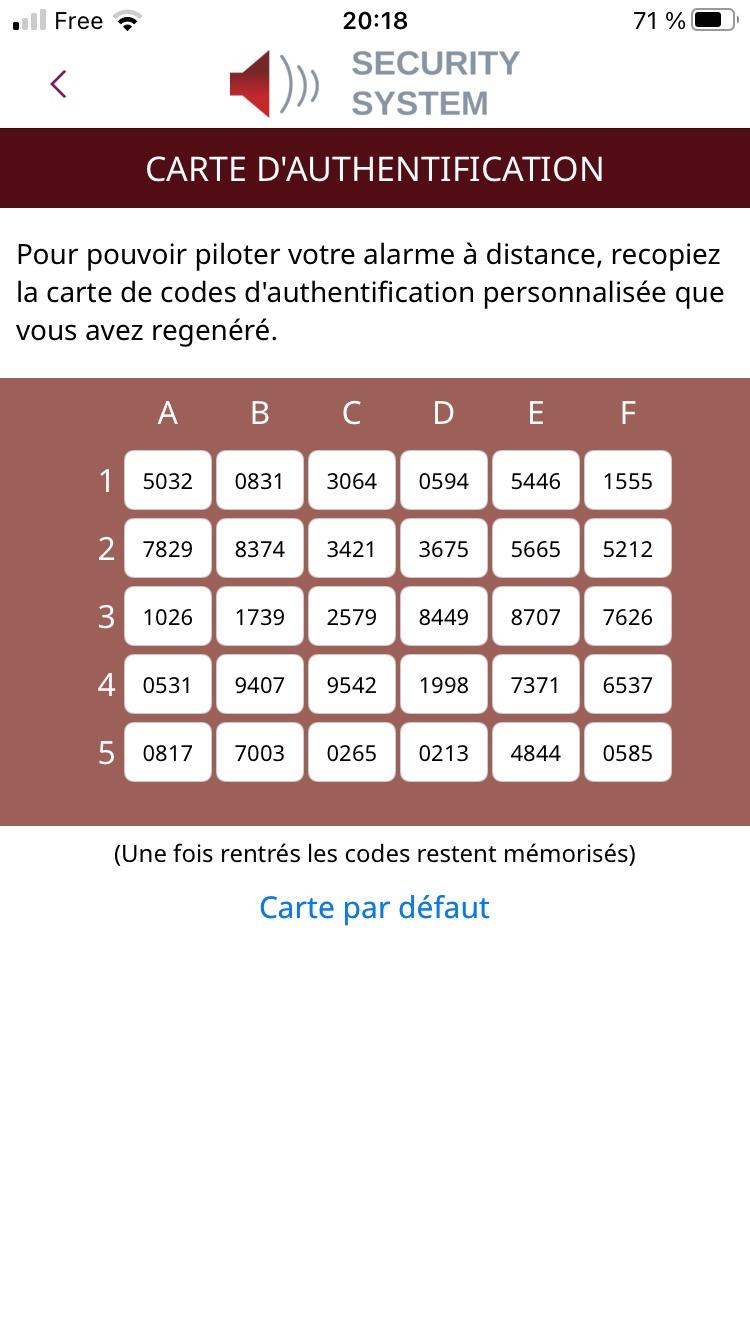The height and width of the screenshot is (1334, 750).
Task: Select code field F1 showing 1555
Action: [x=628, y=481]
